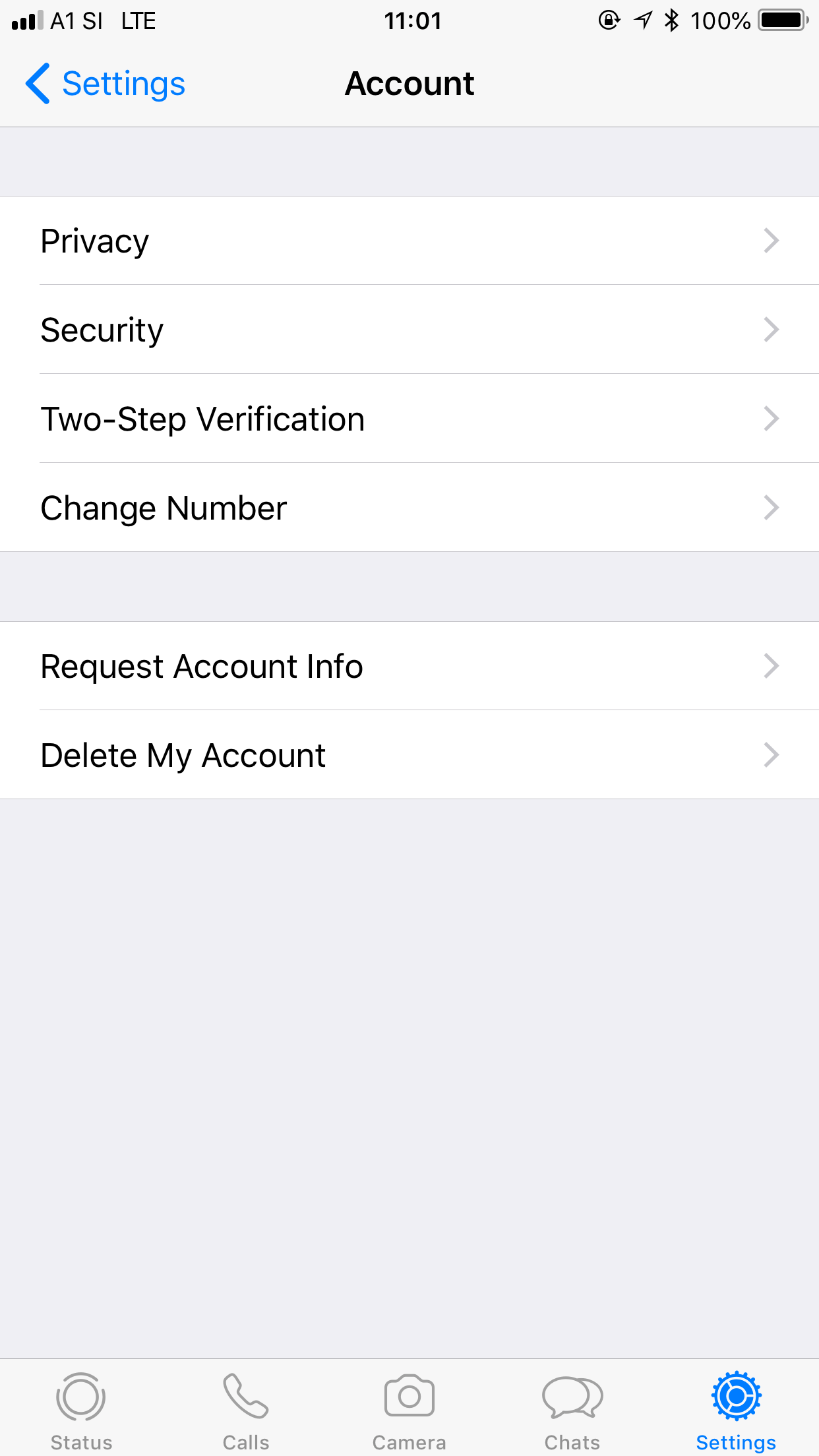Open Request Account Info
This screenshot has height=1456, width=819.
[409, 666]
